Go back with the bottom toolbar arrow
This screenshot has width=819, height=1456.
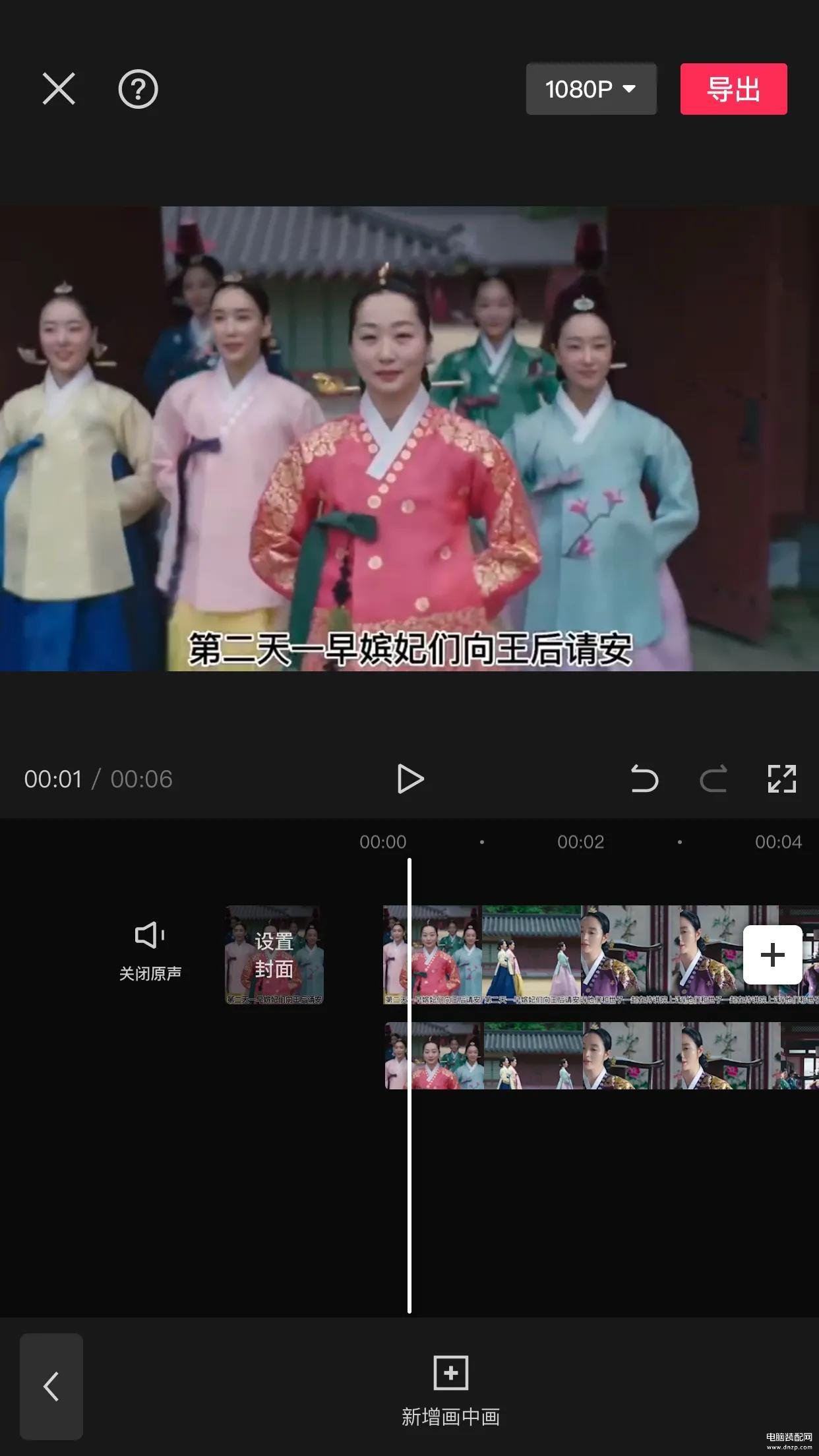click(51, 1386)
